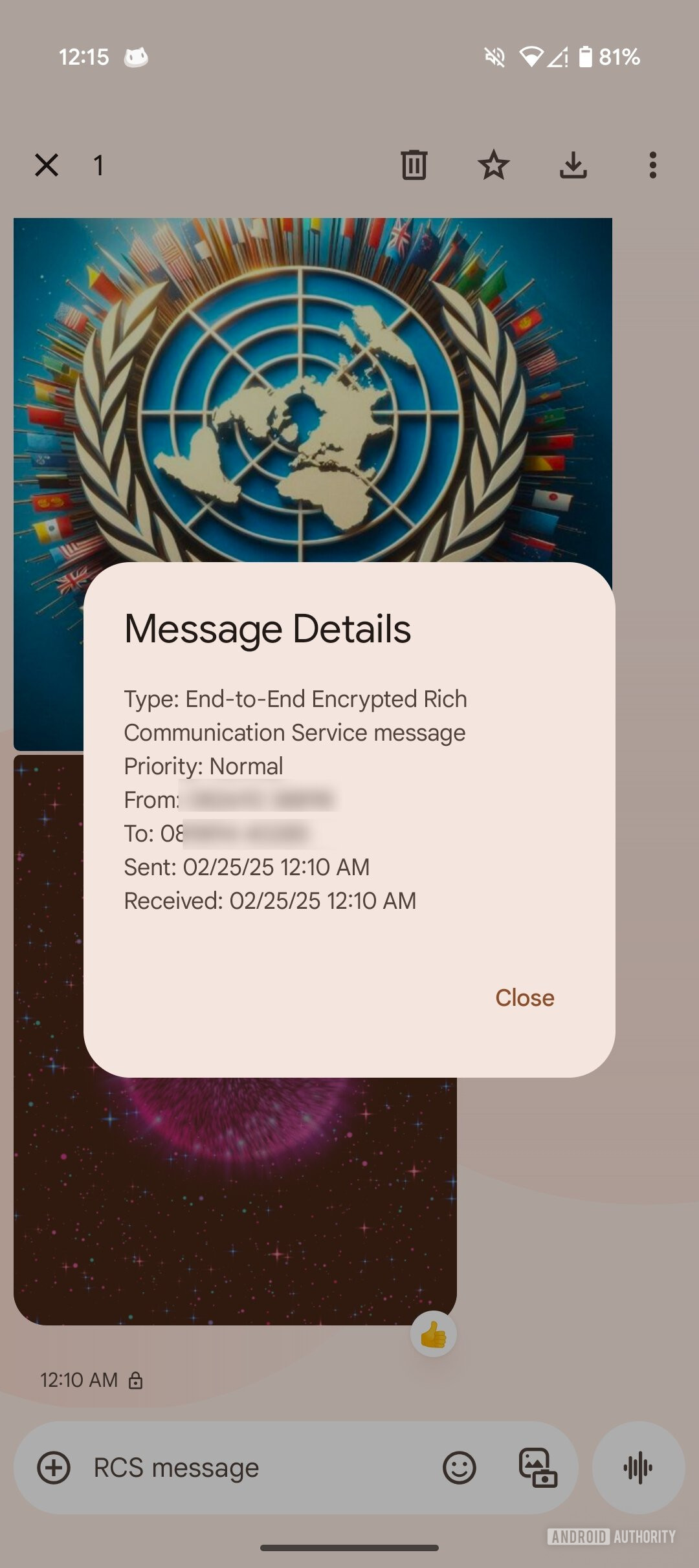Open the starry purple image
Image resolution: width=699 pixels, height=1568 pixels.
tap(233, 1197)
